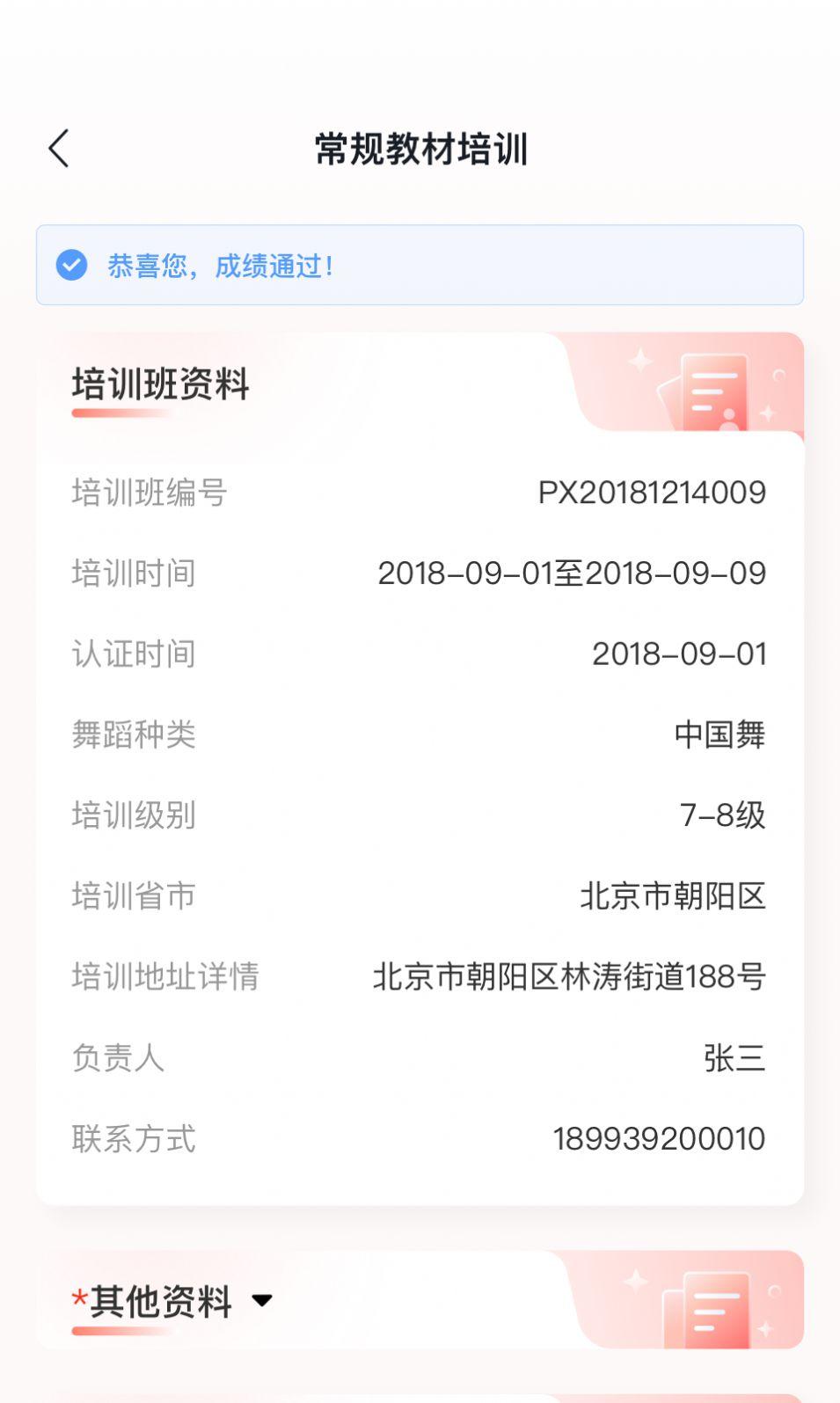Click the 培训班编号 value PX20181214009
The image size is (840, 1403).
(653, 493)
